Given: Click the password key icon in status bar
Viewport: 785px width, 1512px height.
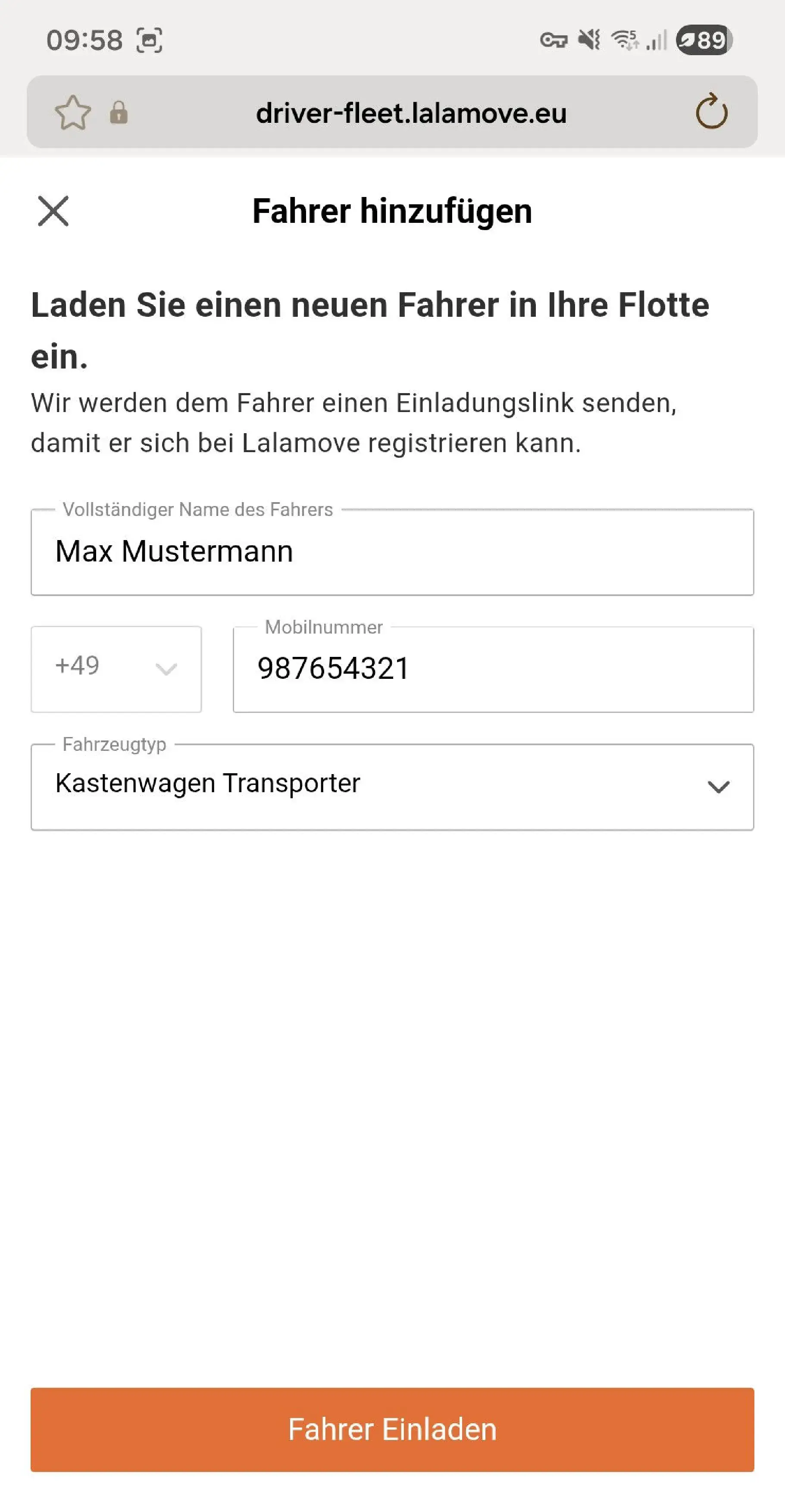Looking at the screenshot, I should (x=554, y=39).
